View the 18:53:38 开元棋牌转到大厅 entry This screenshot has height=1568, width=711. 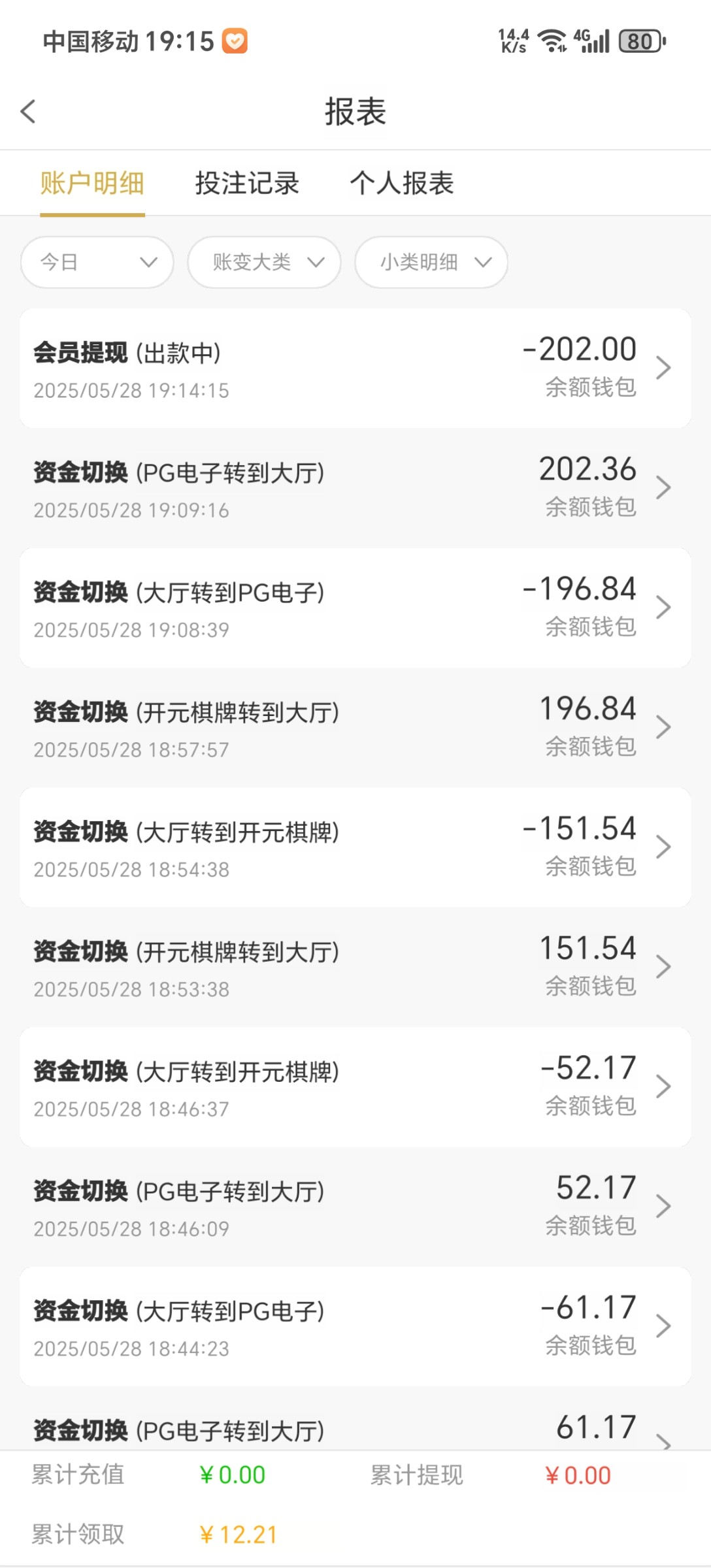(x=355, y=968)
